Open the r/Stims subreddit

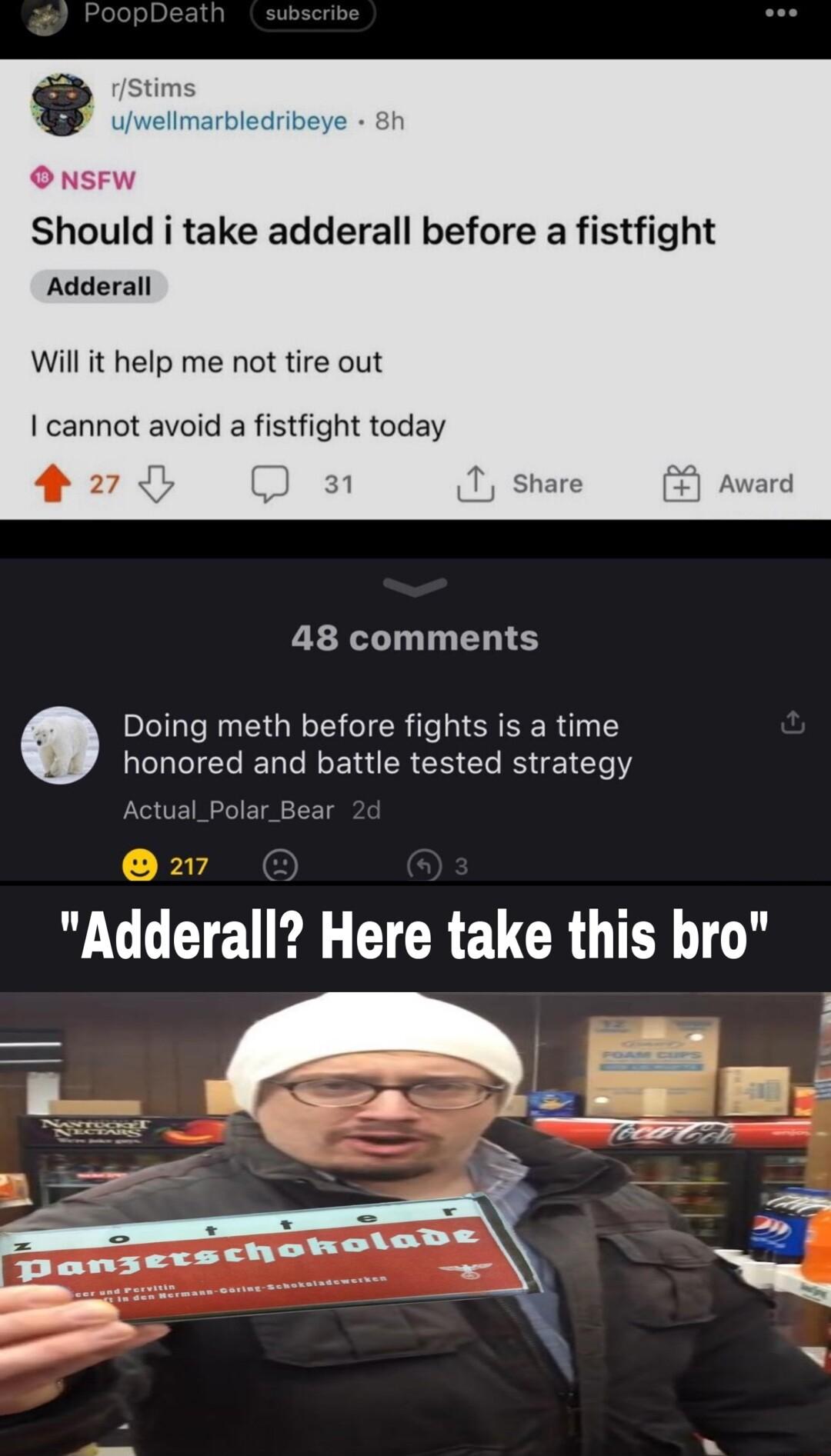point(154,90)
